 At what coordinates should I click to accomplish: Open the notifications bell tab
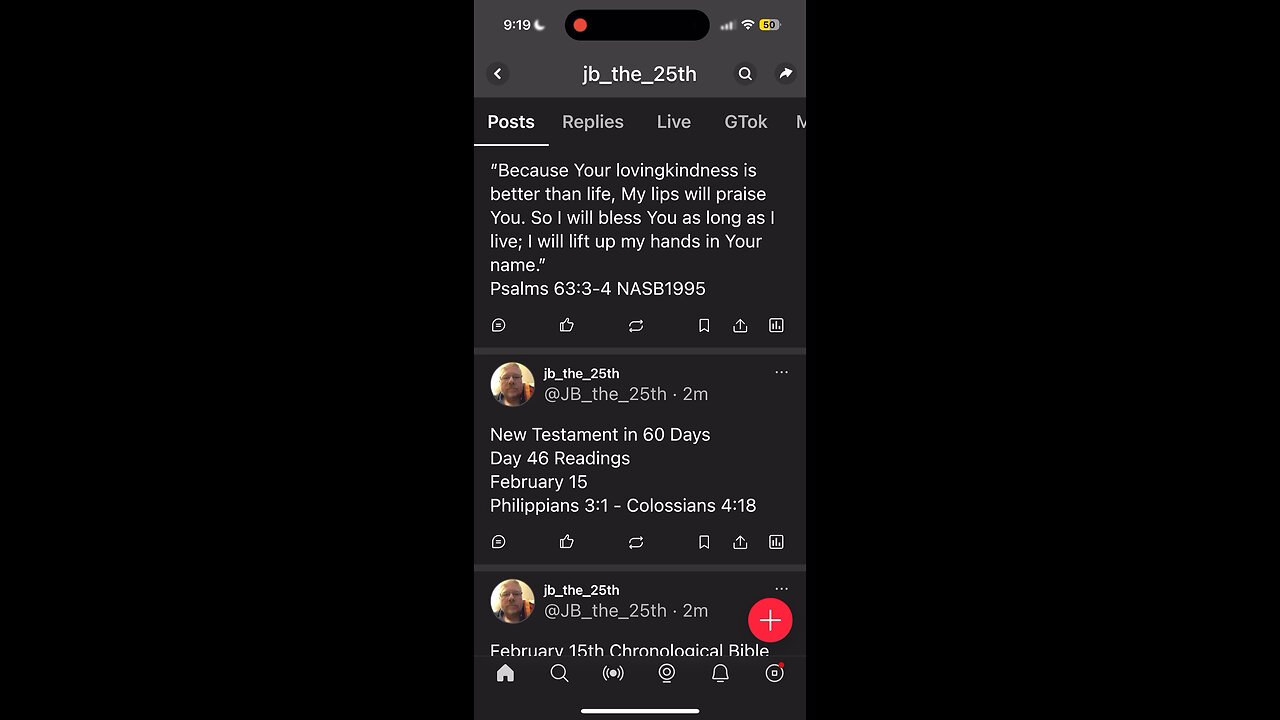[x=720, y=673]
